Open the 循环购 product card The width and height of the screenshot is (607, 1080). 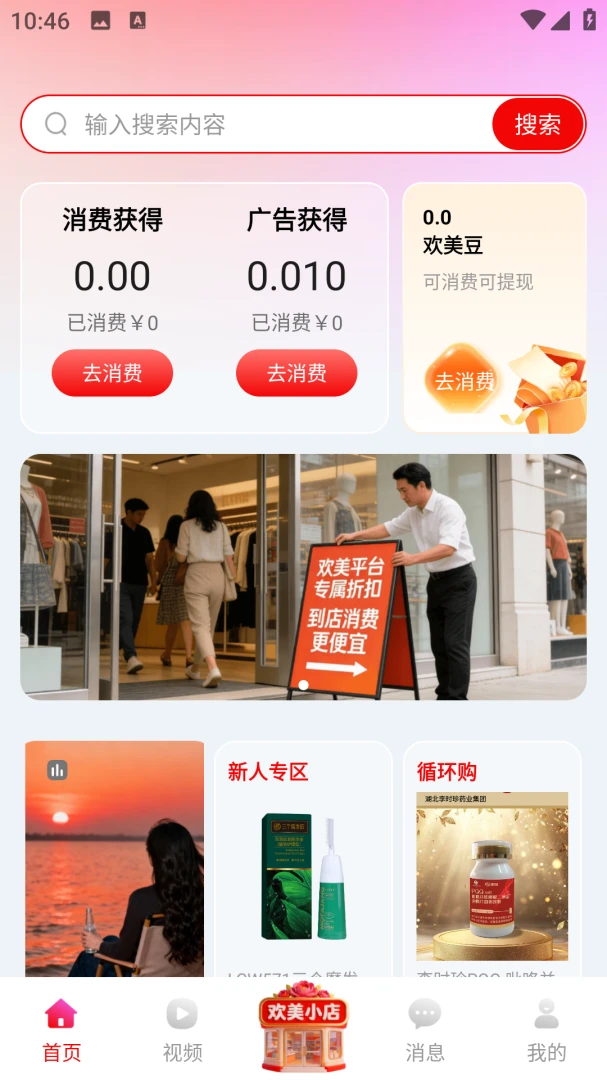point(492,859)
